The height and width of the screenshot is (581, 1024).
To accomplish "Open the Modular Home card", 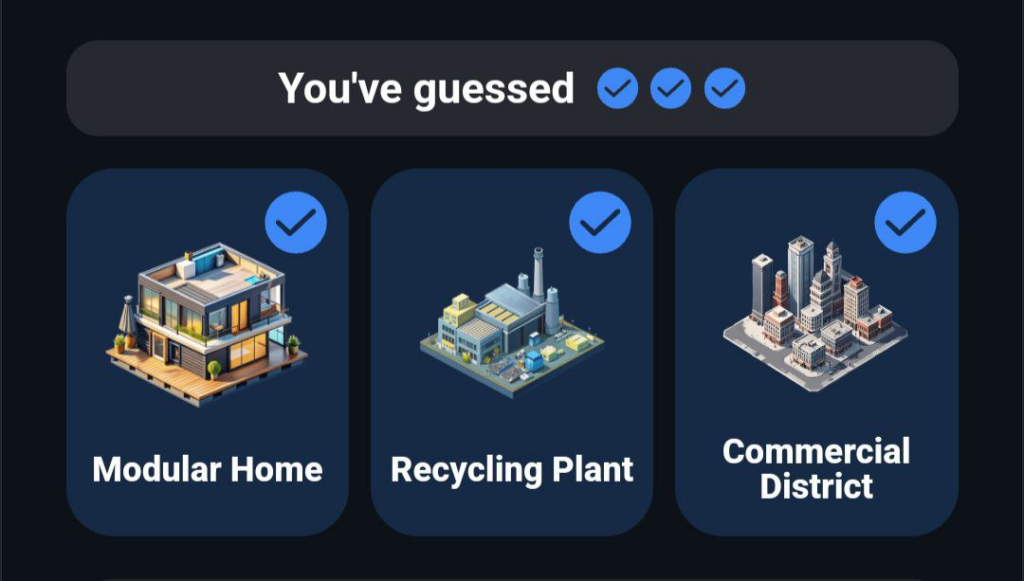I will 207,352.
